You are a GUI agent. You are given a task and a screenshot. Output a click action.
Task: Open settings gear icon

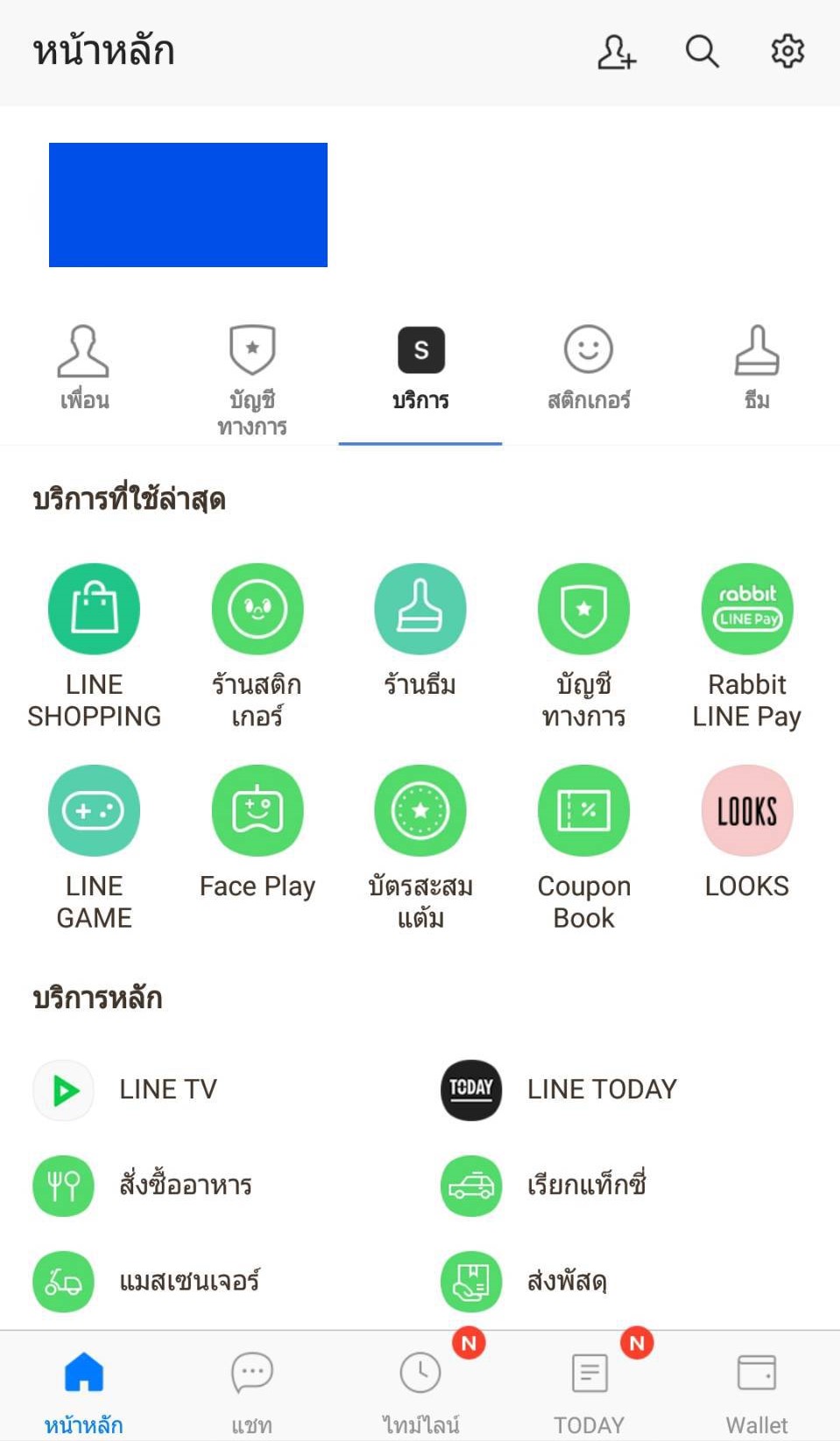(x=787, y=52)
